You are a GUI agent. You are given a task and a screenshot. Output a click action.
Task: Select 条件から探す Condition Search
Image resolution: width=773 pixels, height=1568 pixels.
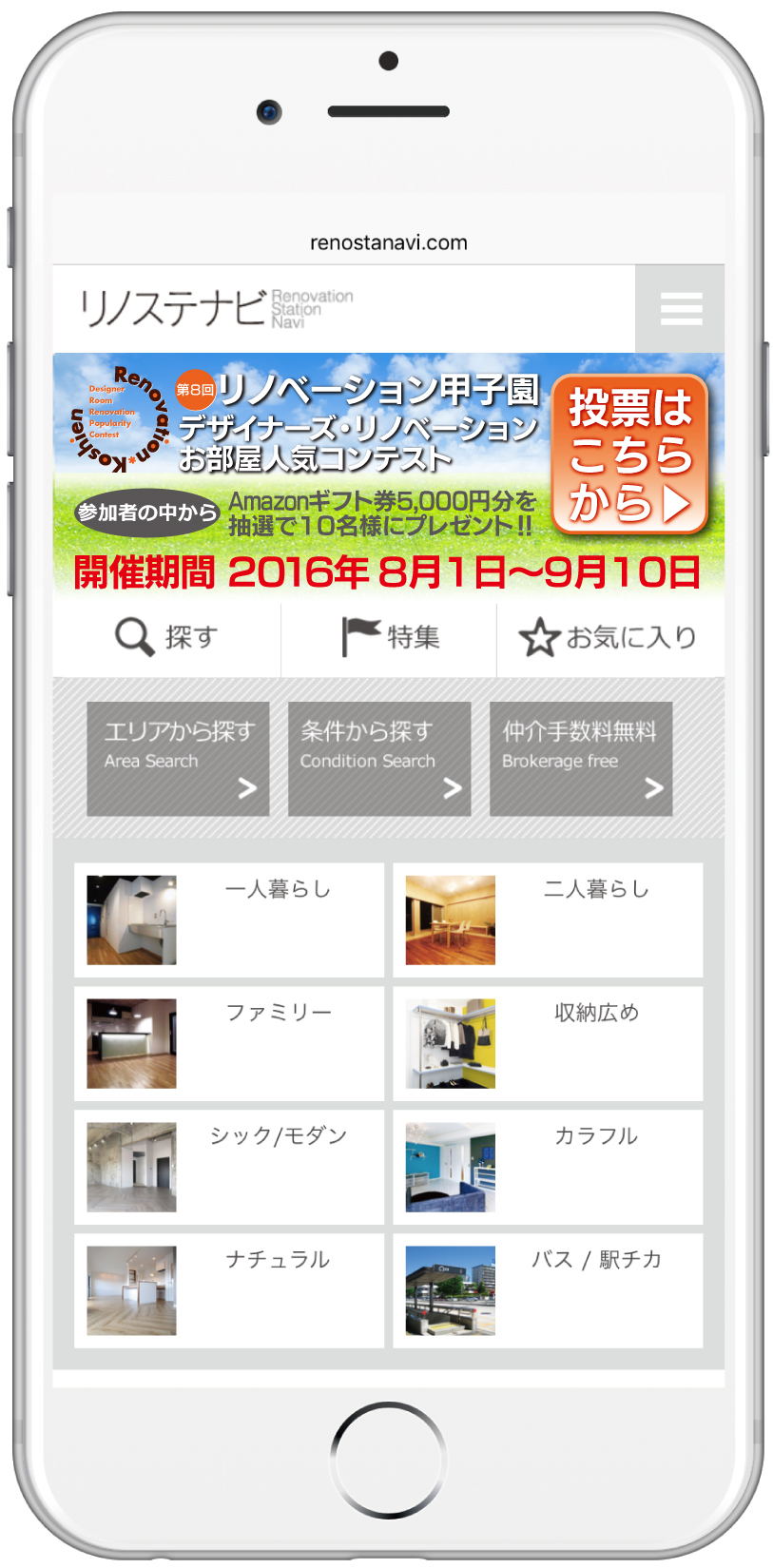click(x=379, y=759)
